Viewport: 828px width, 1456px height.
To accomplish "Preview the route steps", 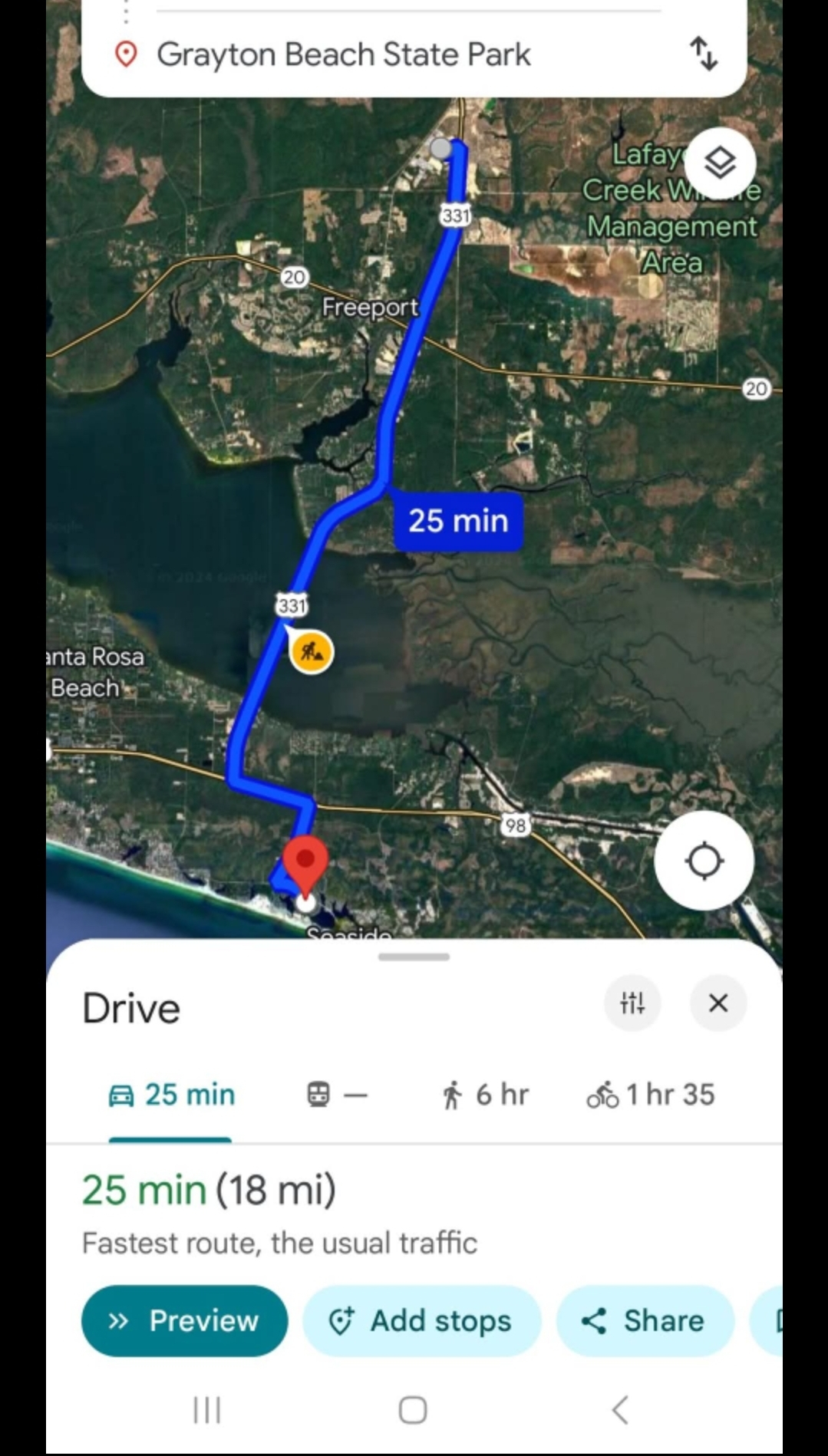I will tap(185, 1320).
